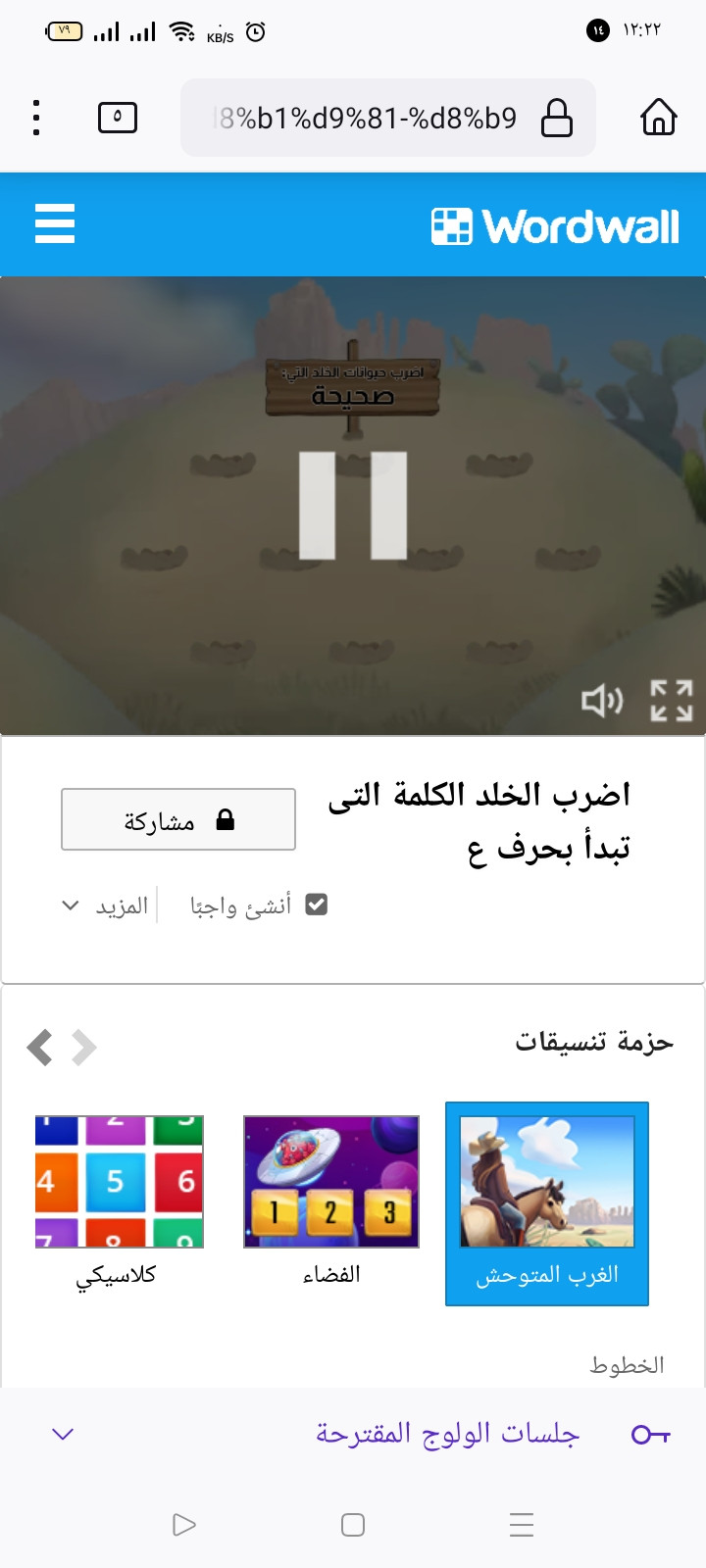Select the الغرب المتوحش theme
Image resolution: width=706 pixels, height=1568 pixels.
pyautogui.click(x=547, y=1203)
